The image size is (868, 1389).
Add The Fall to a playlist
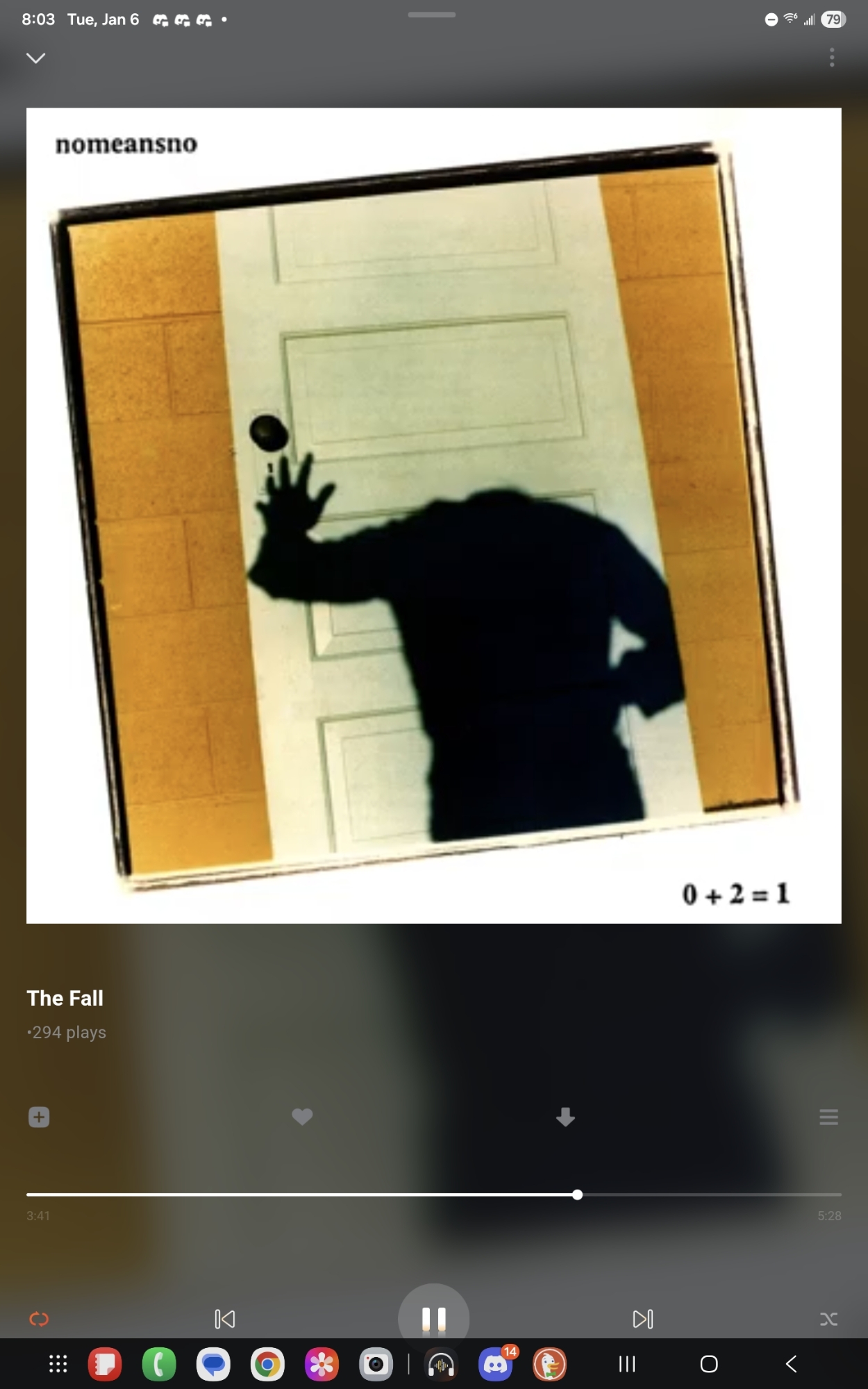tap(39, 1117)
